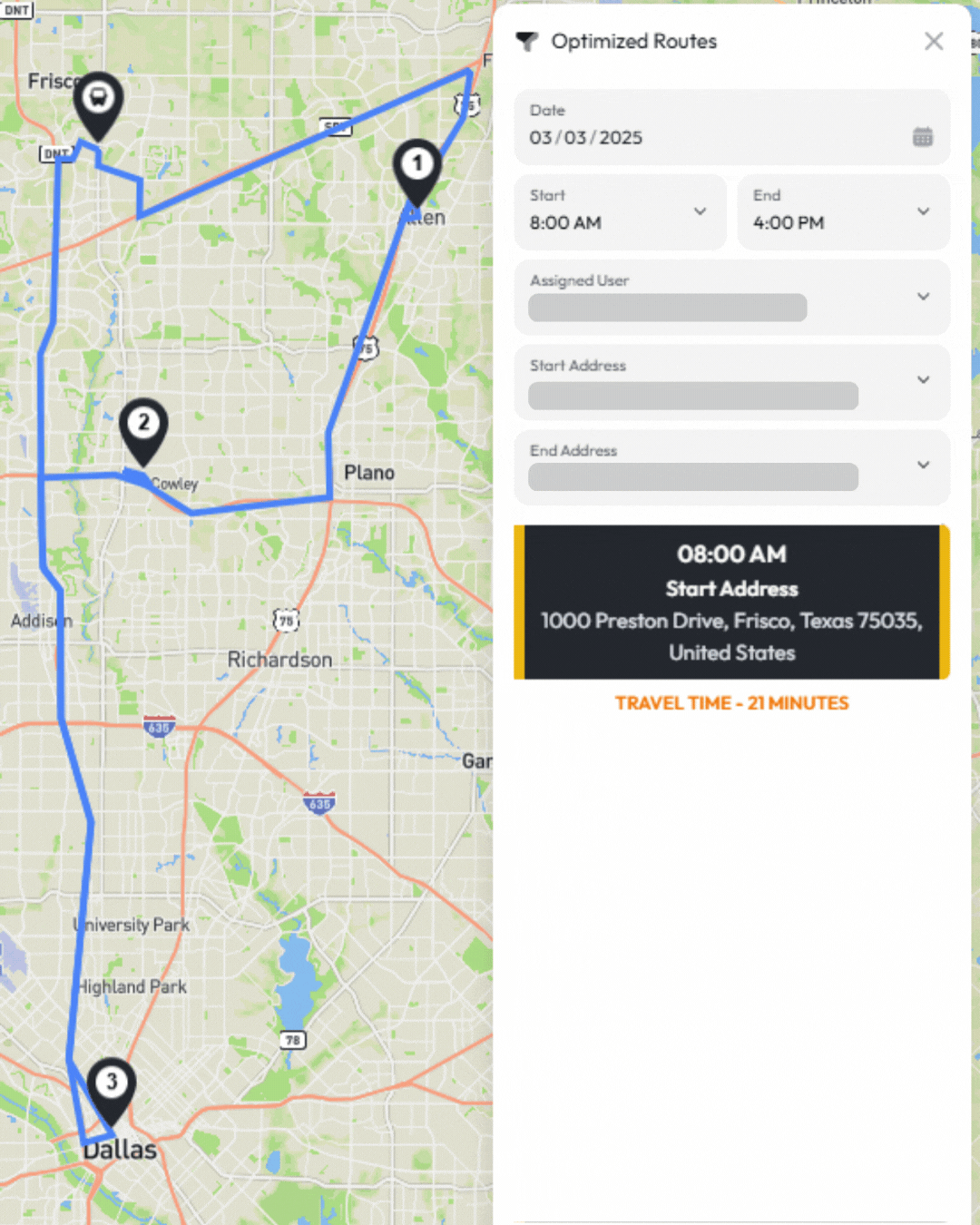Image resolution: width=980 pixels, height=1225 pixels.
Task: Expand the End time dropdown
Action: (x=923, y=211)
